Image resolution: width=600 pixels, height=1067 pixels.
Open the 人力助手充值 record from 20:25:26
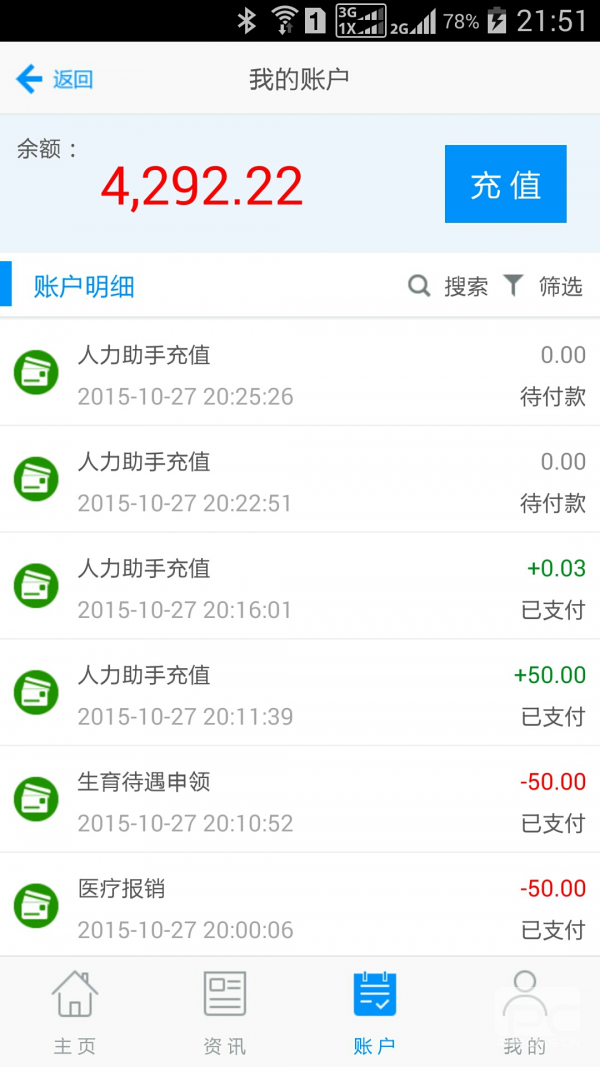(300, 374)
